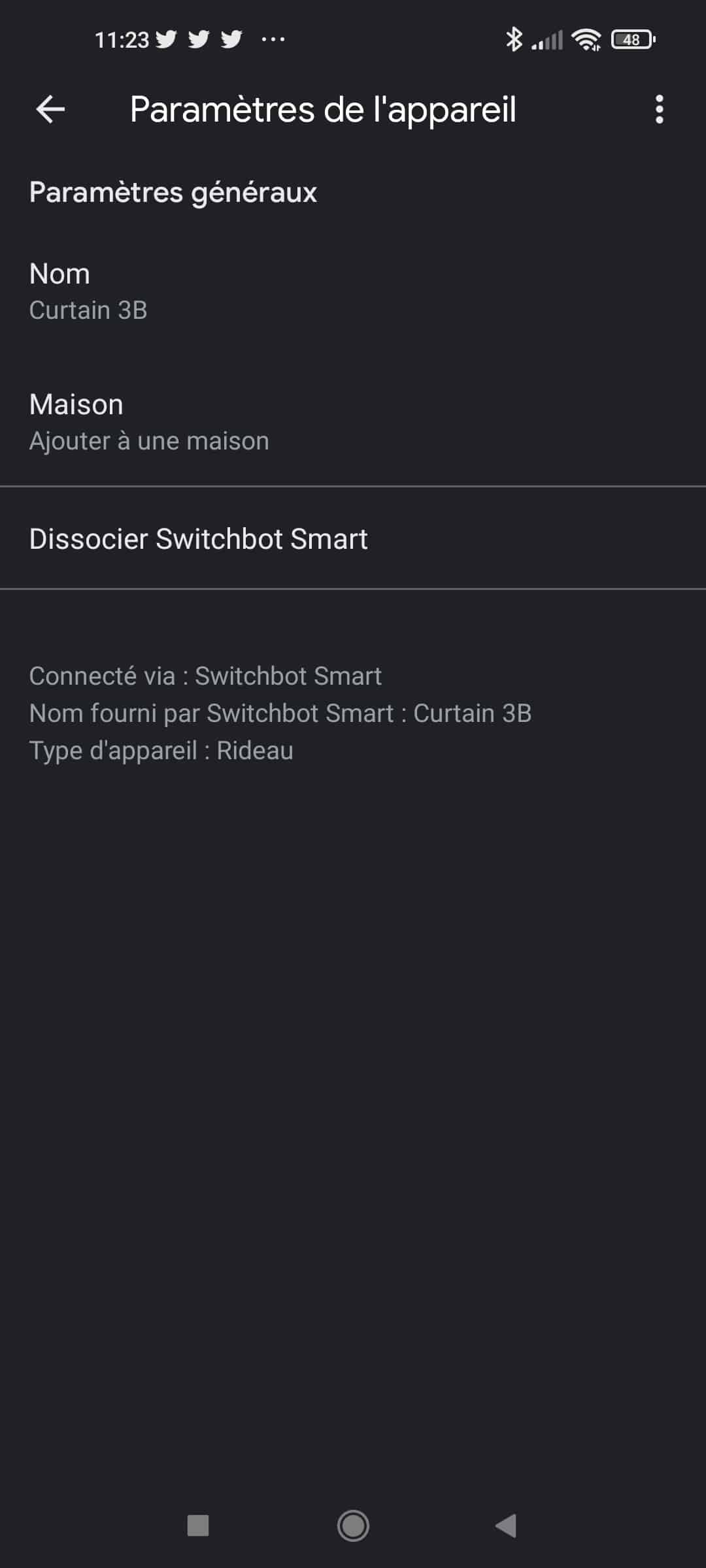
Task: Open Maison to add a home
Action: tap(353, 422)
